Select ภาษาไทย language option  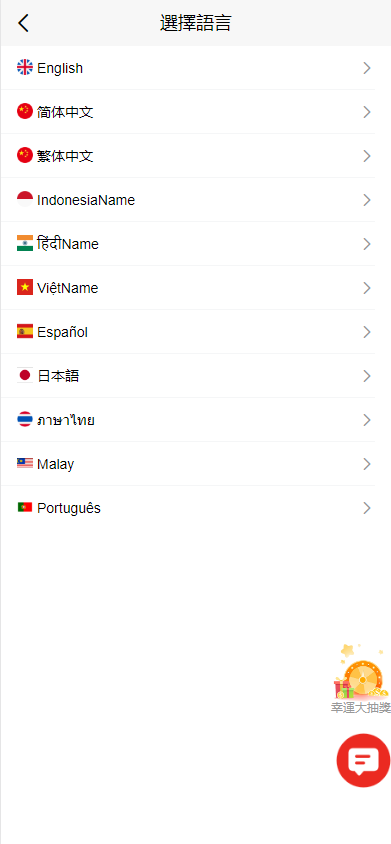188,420
